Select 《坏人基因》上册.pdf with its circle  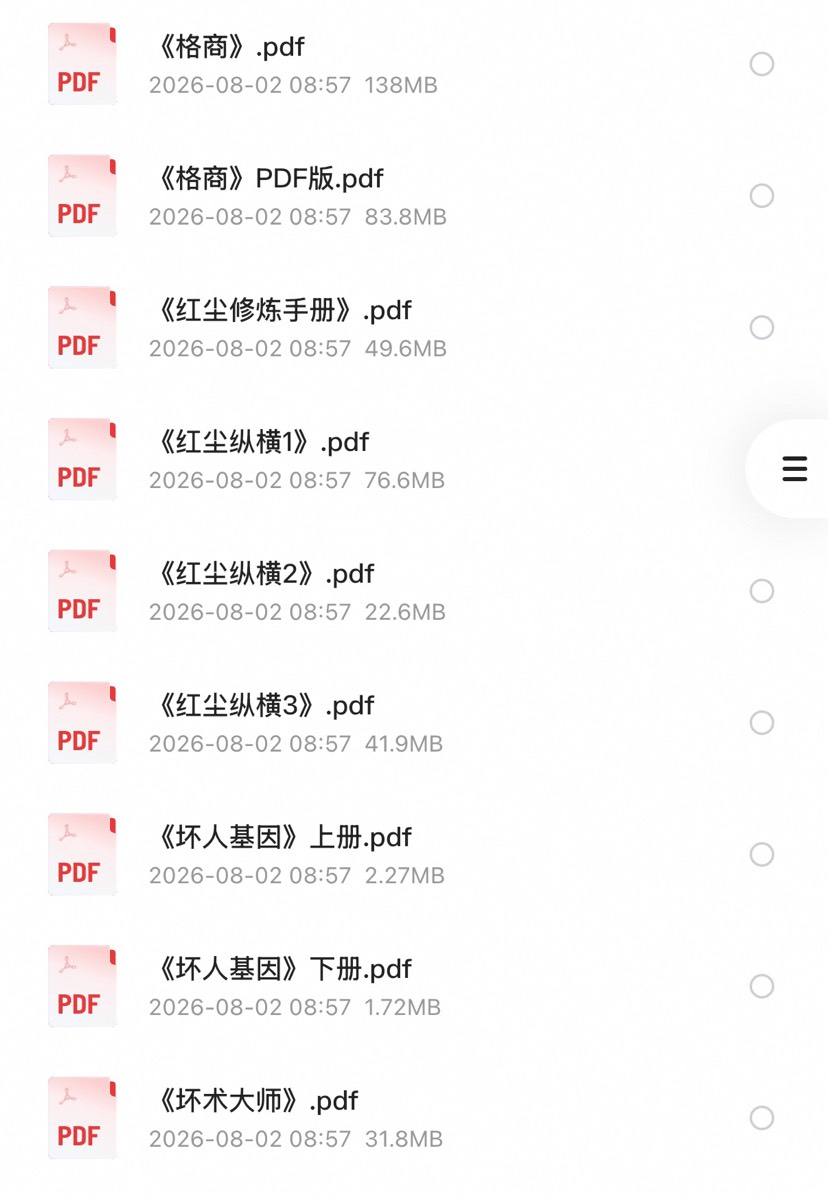point(762,854)
